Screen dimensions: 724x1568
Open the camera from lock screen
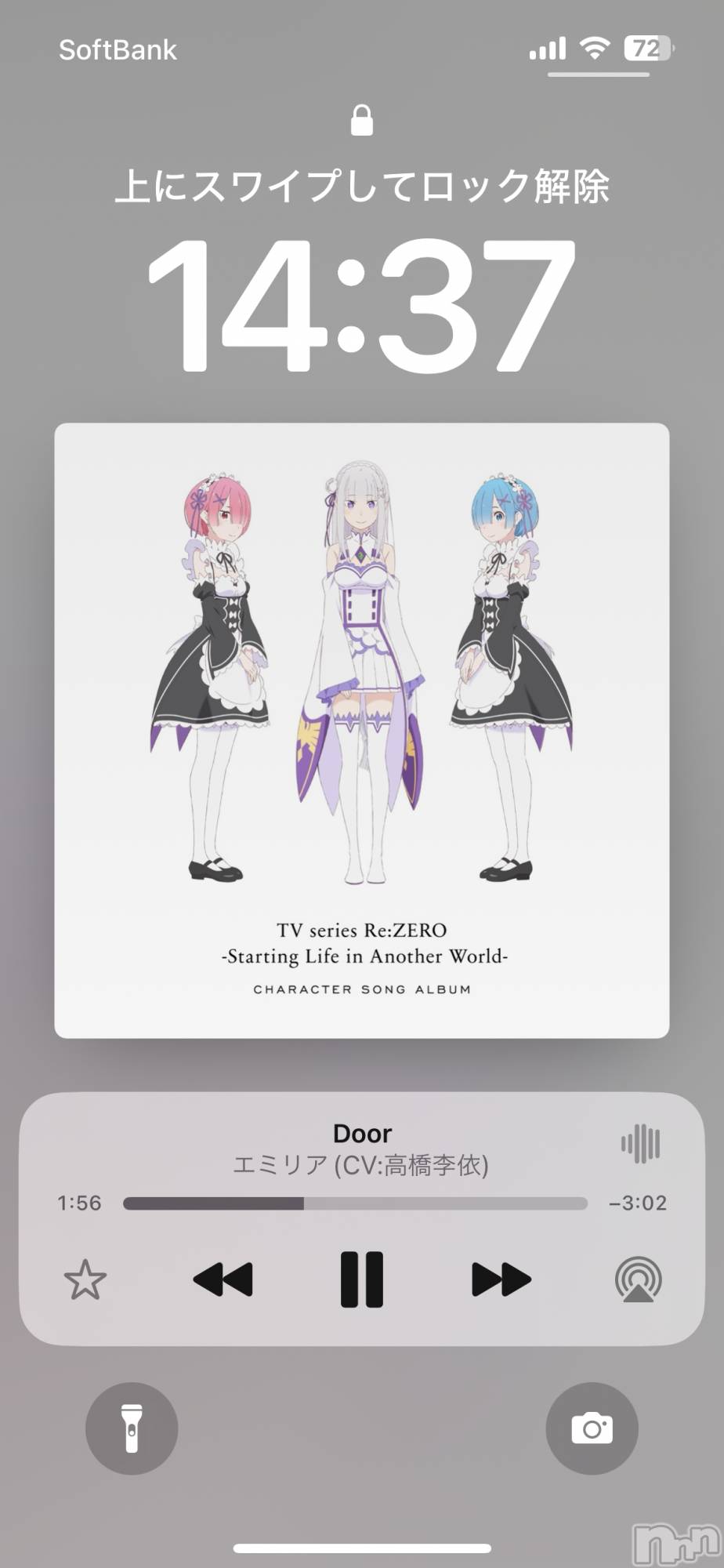click(592, 1428)
